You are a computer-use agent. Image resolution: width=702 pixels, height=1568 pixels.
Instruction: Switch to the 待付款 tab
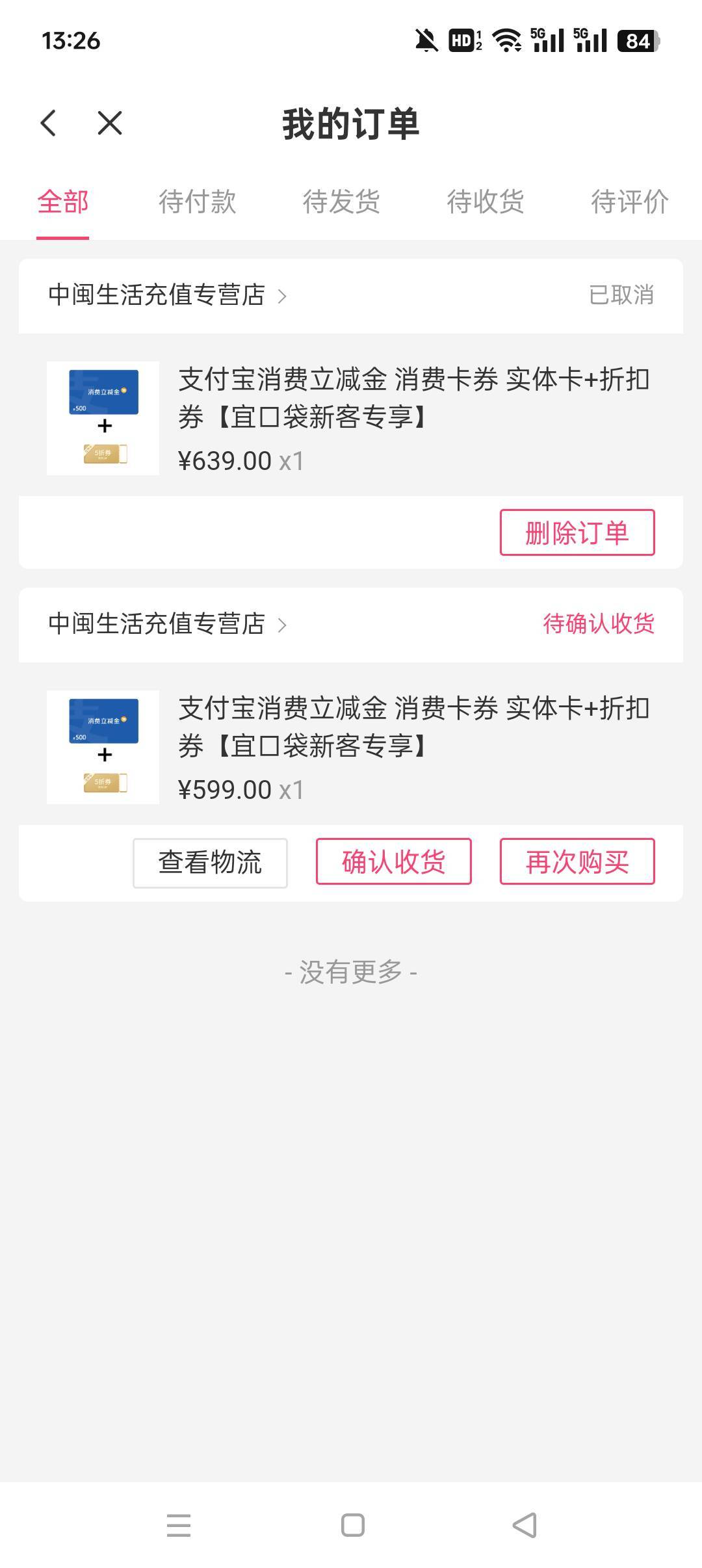pos(197,202)
